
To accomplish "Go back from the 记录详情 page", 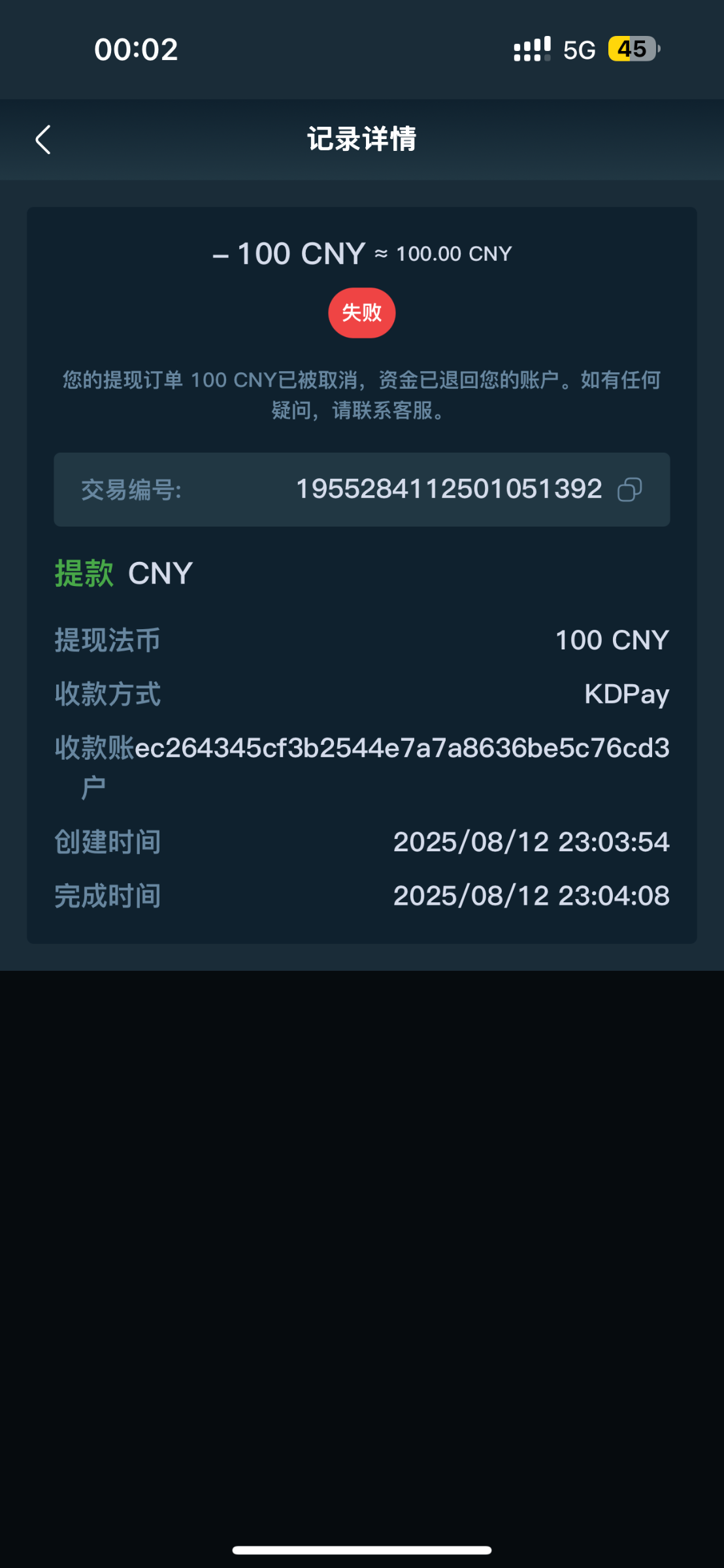I will (43, 140).
